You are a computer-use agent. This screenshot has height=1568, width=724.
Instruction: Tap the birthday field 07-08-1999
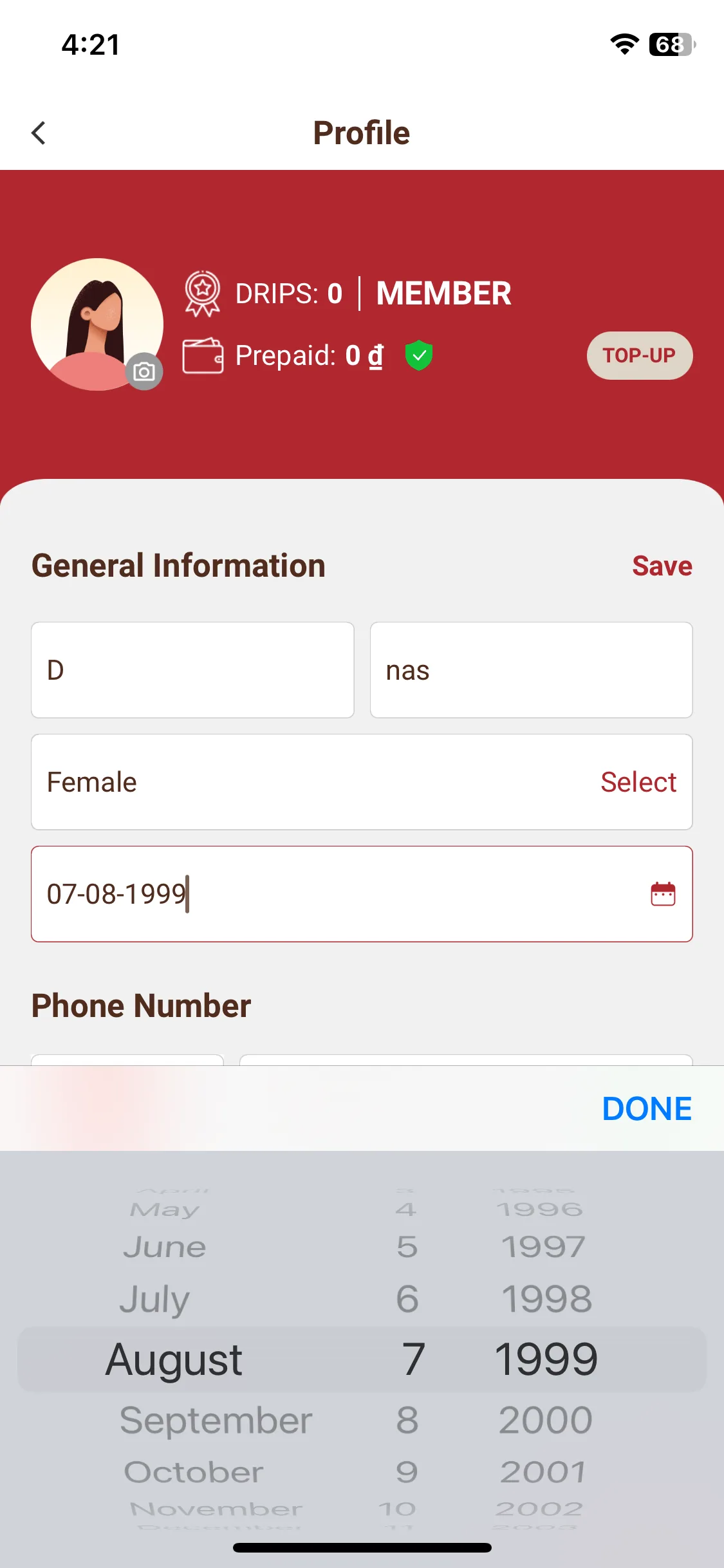click(322, 894)
